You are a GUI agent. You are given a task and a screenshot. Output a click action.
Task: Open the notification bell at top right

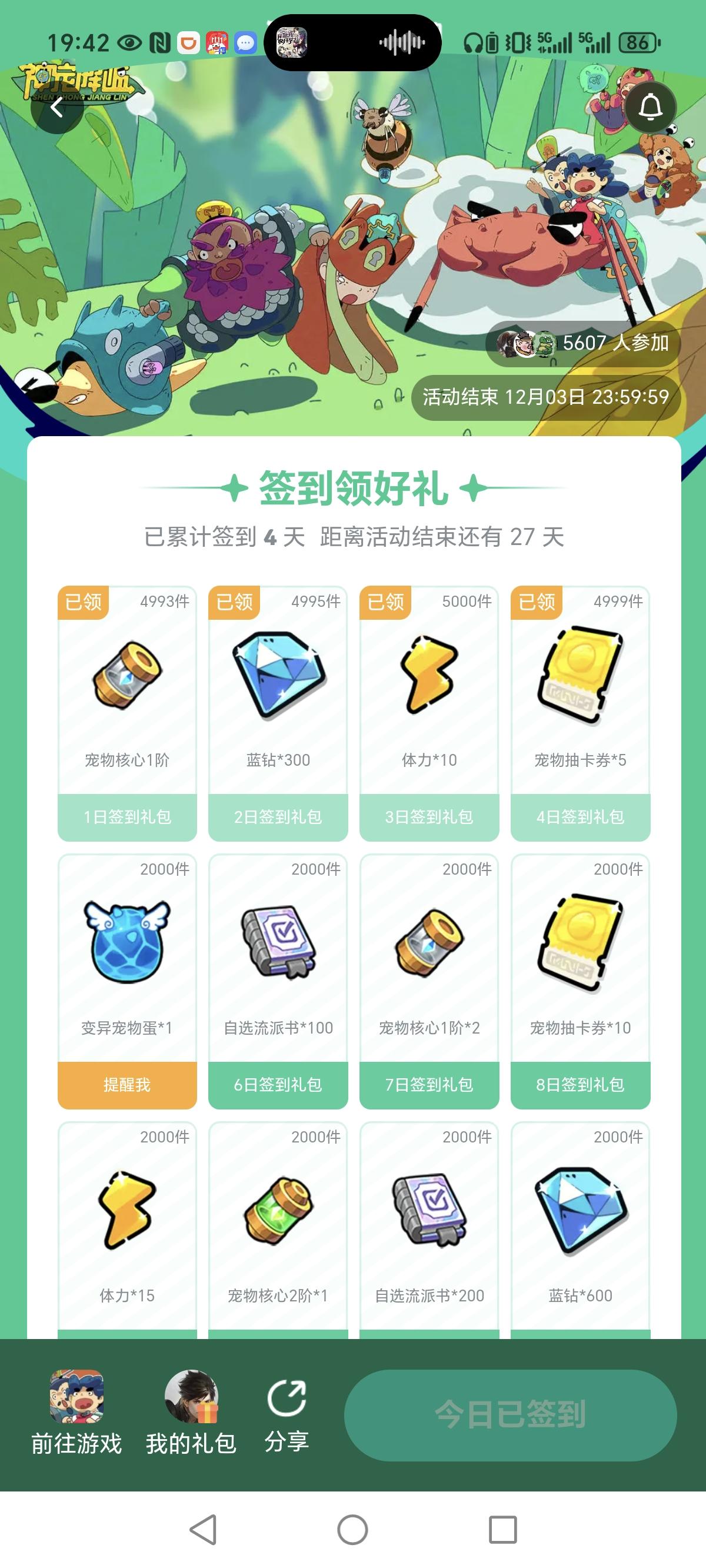(652, 107)
